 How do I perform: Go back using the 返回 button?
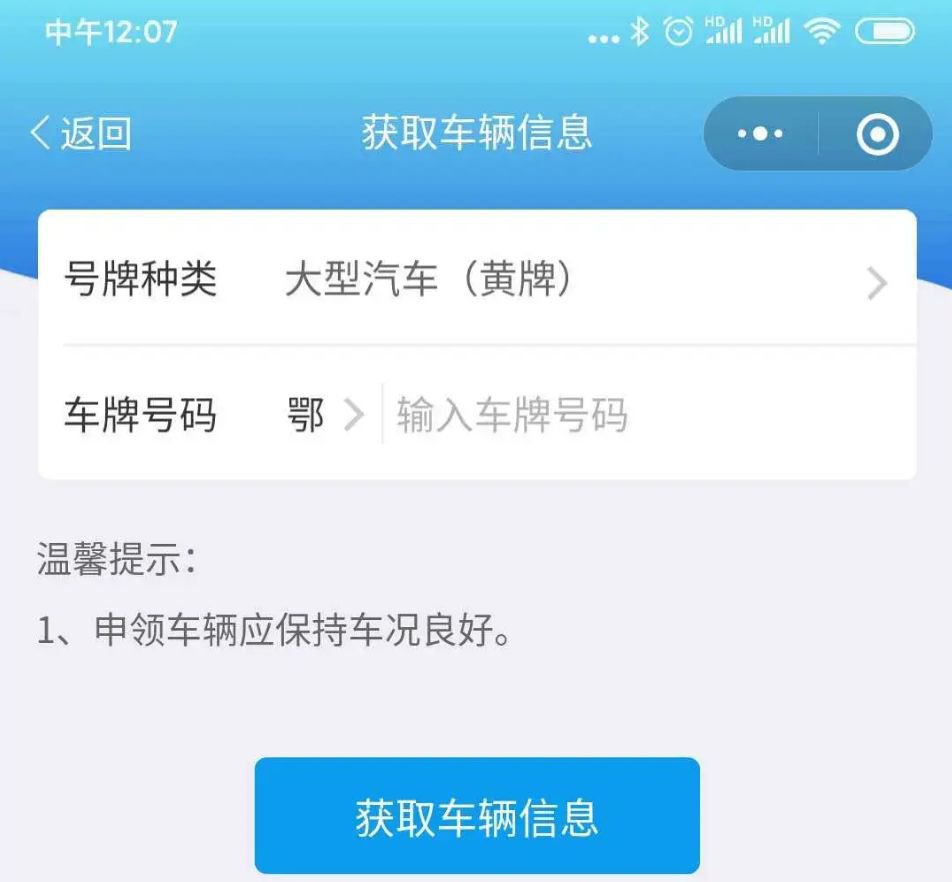click(82, 134)
